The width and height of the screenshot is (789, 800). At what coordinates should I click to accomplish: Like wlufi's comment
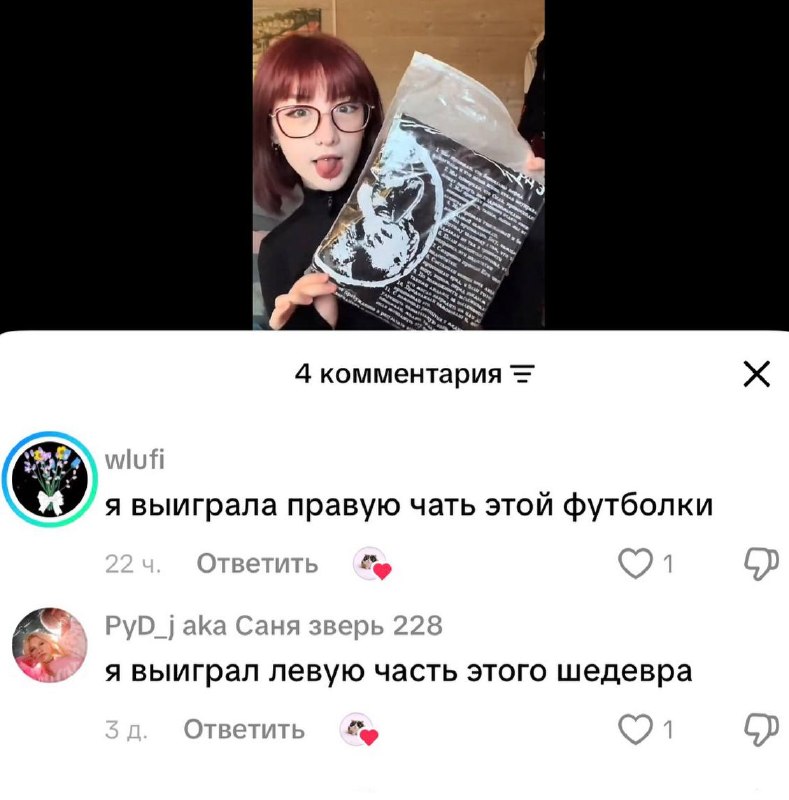click(635, 564)
